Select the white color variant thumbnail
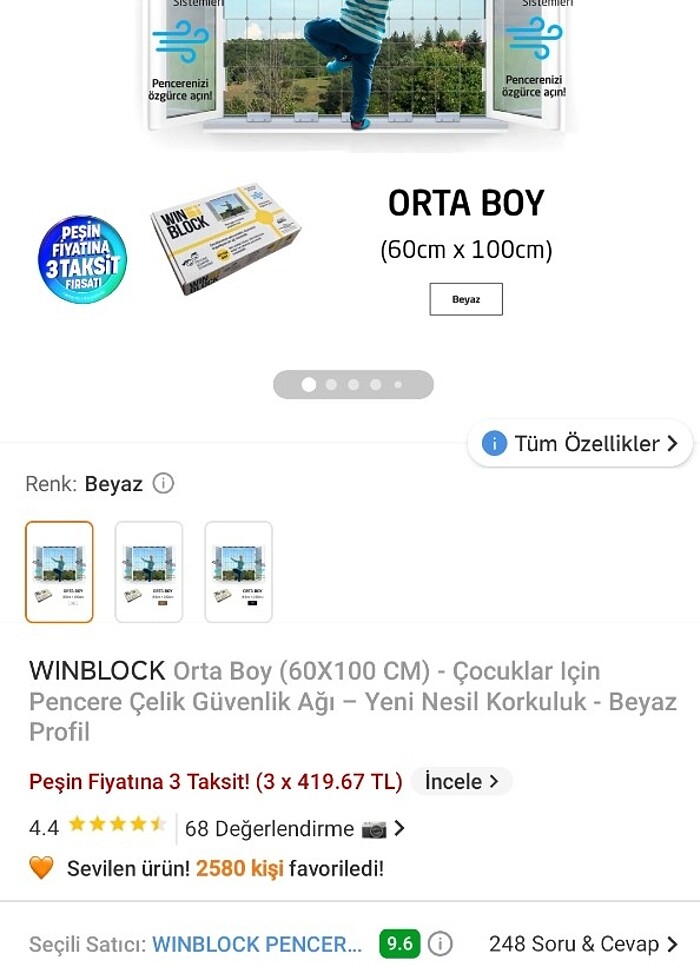This screenshot has height=980, width=700. [x=59, y=572]
